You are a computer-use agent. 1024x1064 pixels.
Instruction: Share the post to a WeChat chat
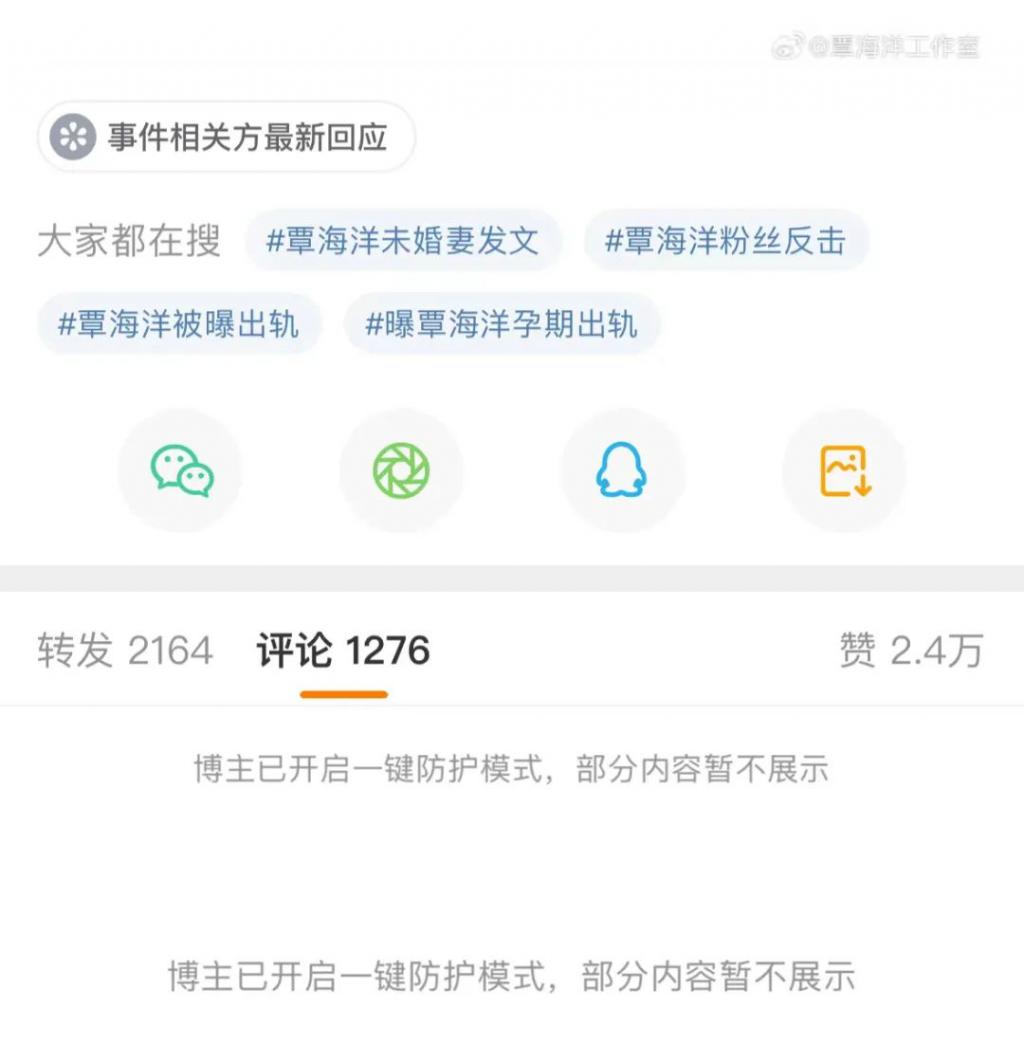point(181,470)
